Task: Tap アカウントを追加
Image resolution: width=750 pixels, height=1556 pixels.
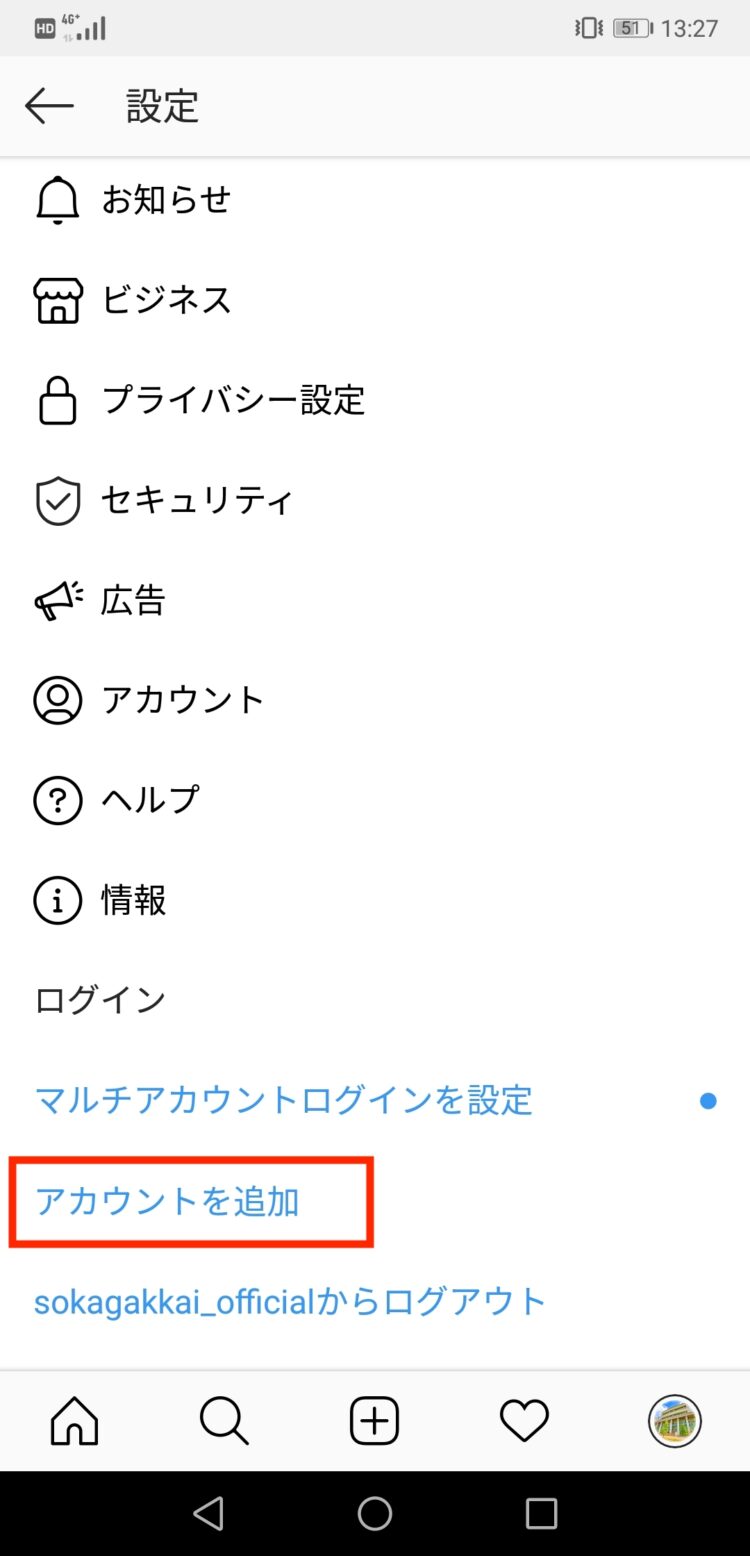Action: coord(167,1201)
